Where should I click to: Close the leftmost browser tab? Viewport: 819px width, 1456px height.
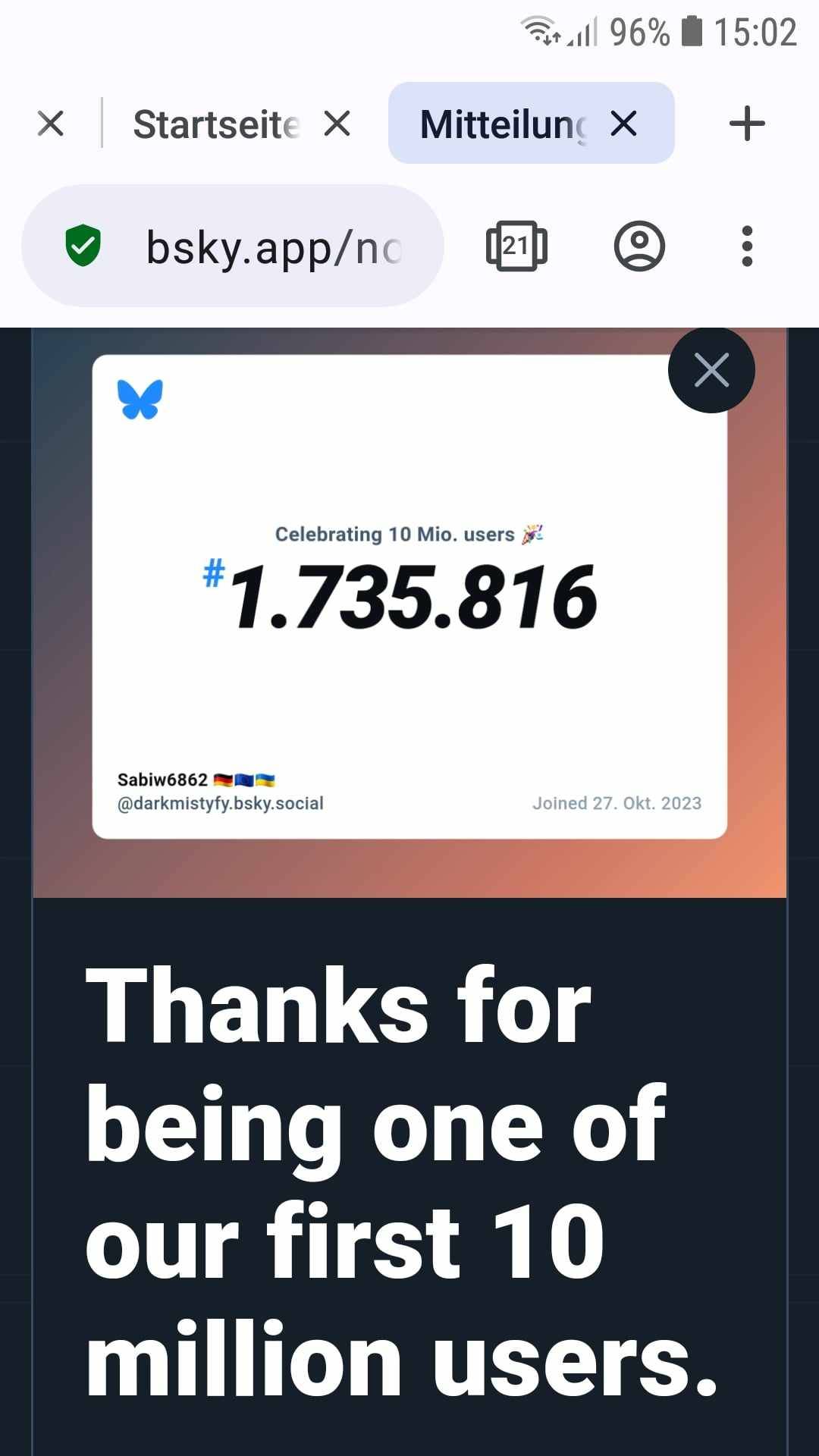pyautogui.click(x=51, y=123)
